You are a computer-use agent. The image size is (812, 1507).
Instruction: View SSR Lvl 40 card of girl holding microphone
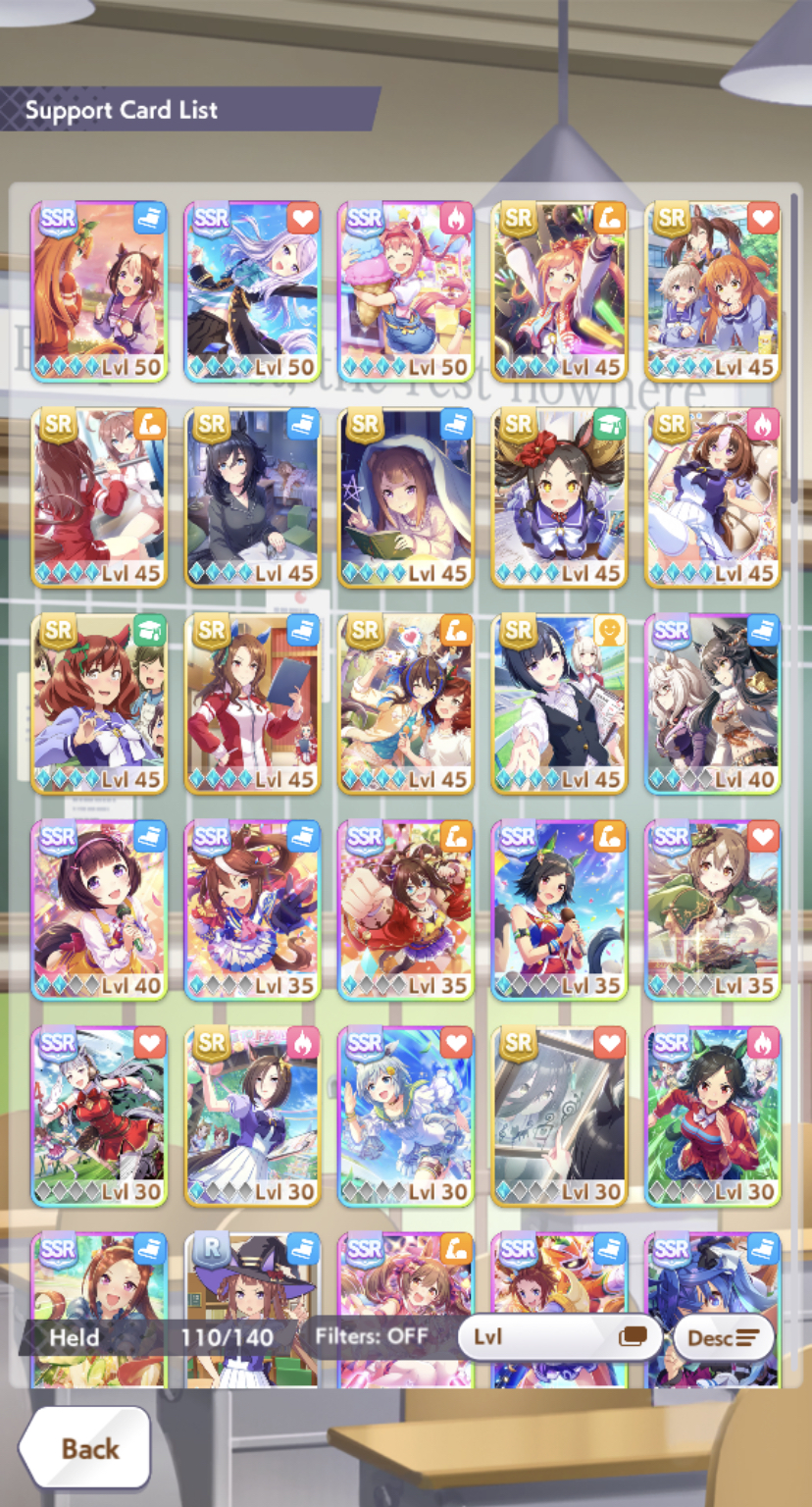100,909
